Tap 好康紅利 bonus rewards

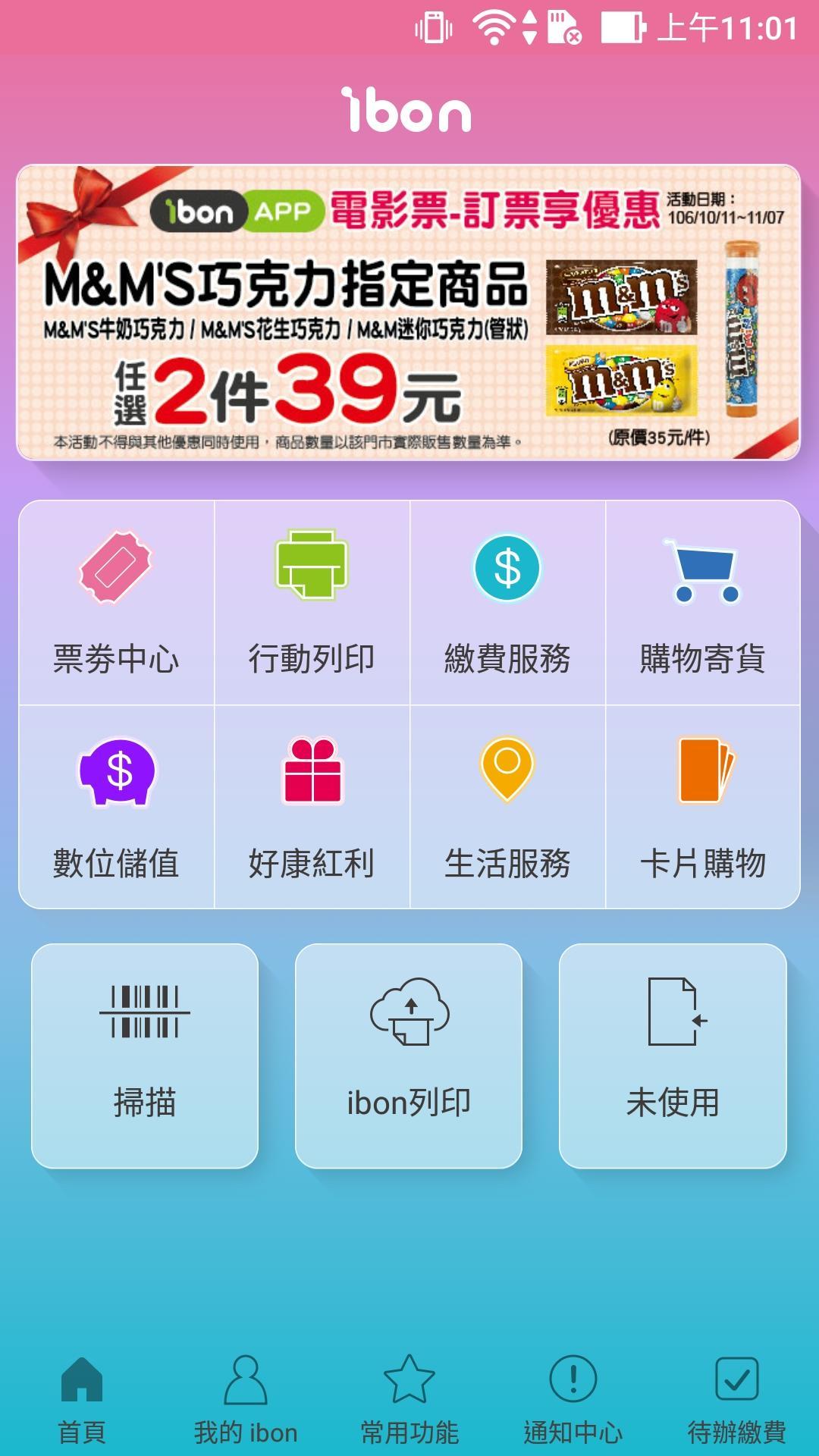pyautogui.click(x=312, y=807)
